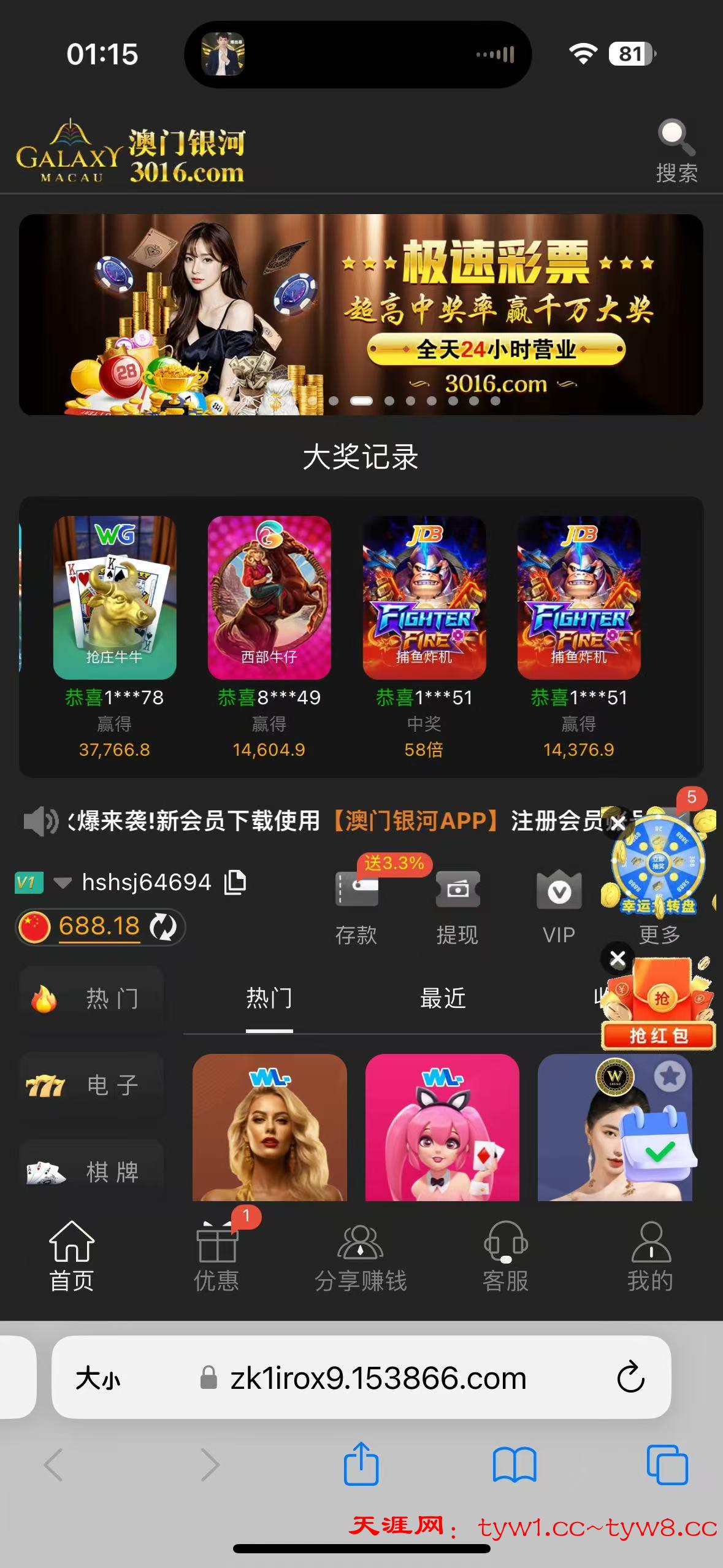723x1568 pixels.
Task: Dismiss the 幸运转盘 lucky wheel popup
Action: 618,823
